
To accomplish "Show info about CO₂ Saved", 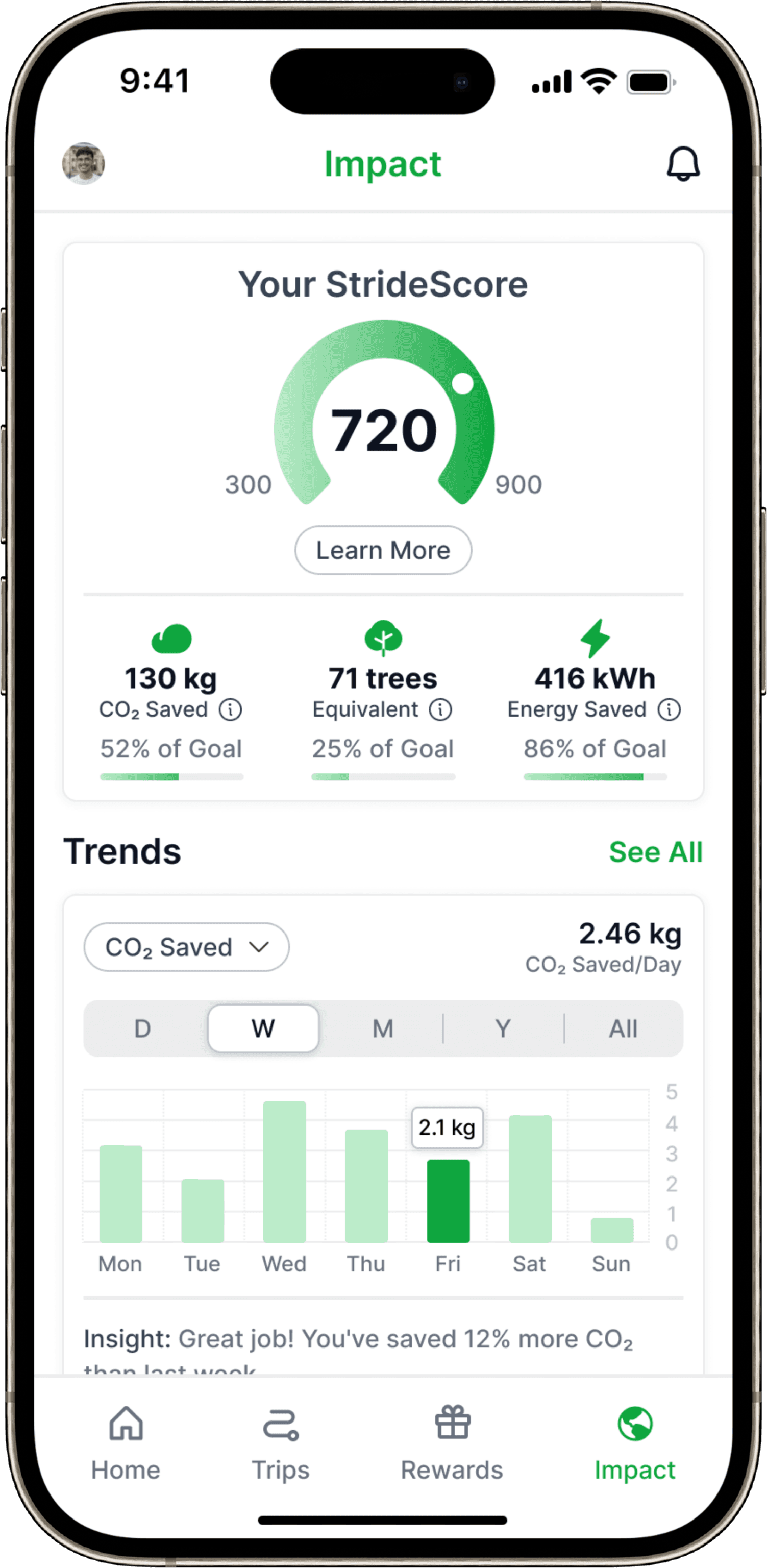I will coord(230,709).
